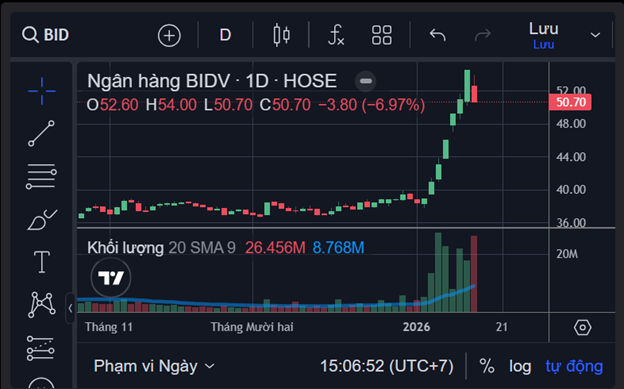Viewport: 624px width, 389px height.
Task: Select the trend line drawing tool
Action: [x=41, y=133]
